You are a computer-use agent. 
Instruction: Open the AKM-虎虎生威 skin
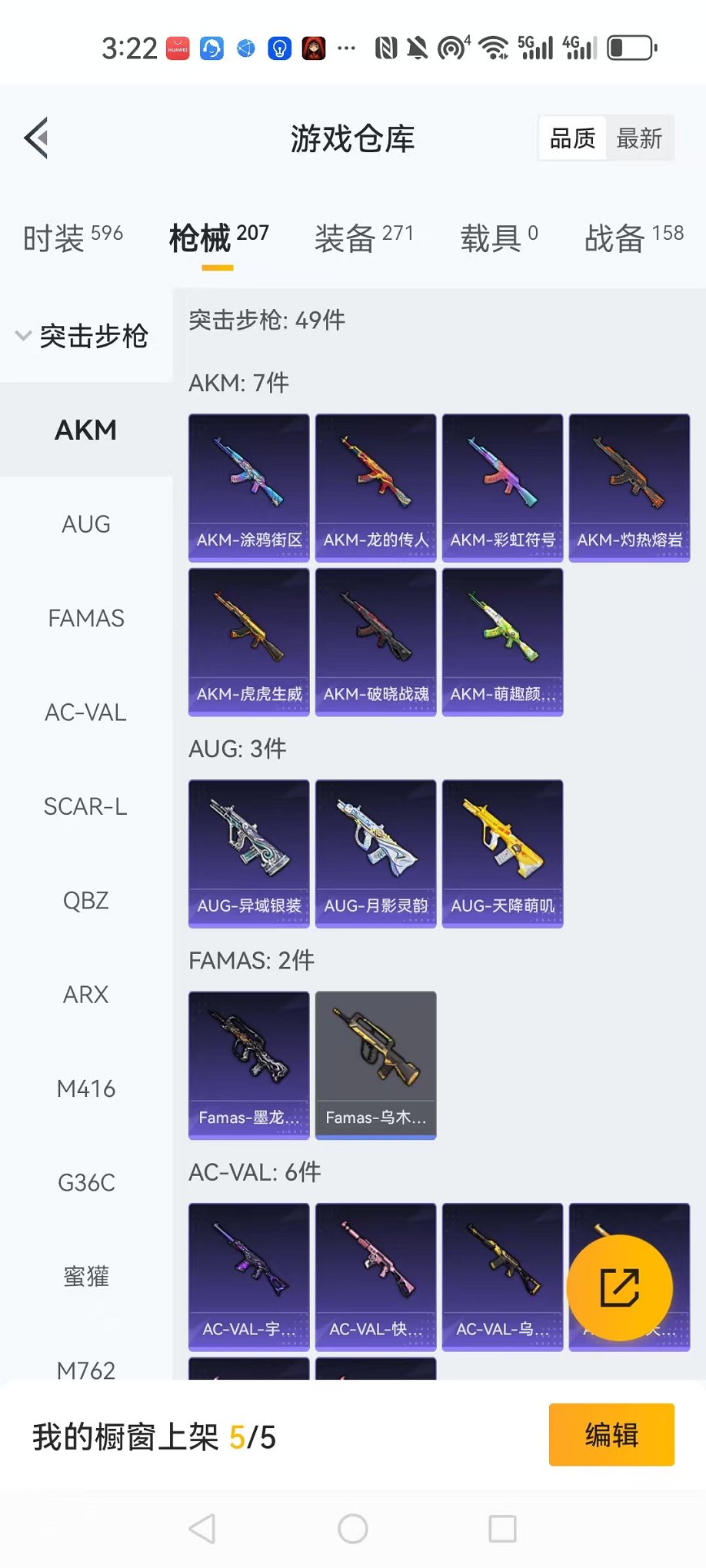click(x=249, y=642)
